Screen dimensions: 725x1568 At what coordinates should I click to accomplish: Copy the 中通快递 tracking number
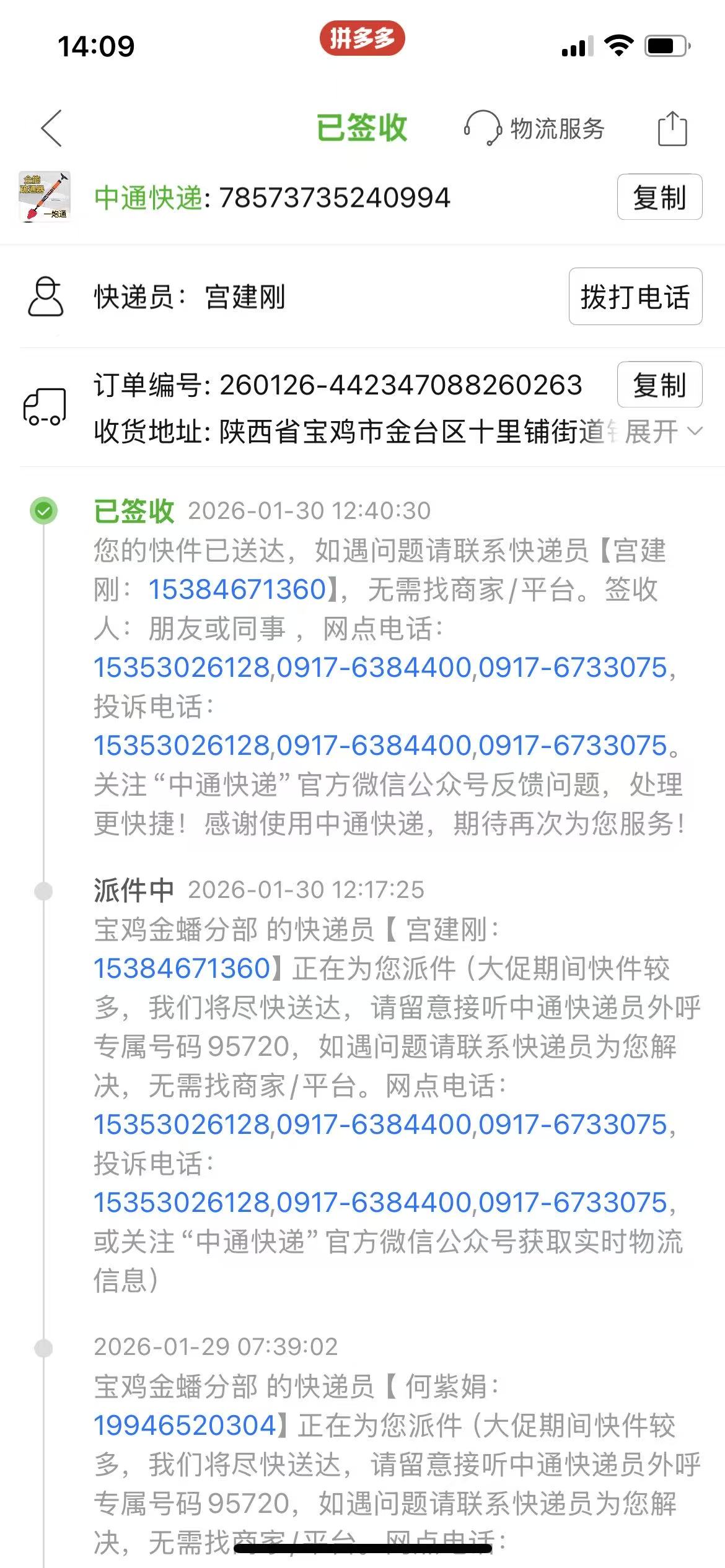tap(659, 198)
